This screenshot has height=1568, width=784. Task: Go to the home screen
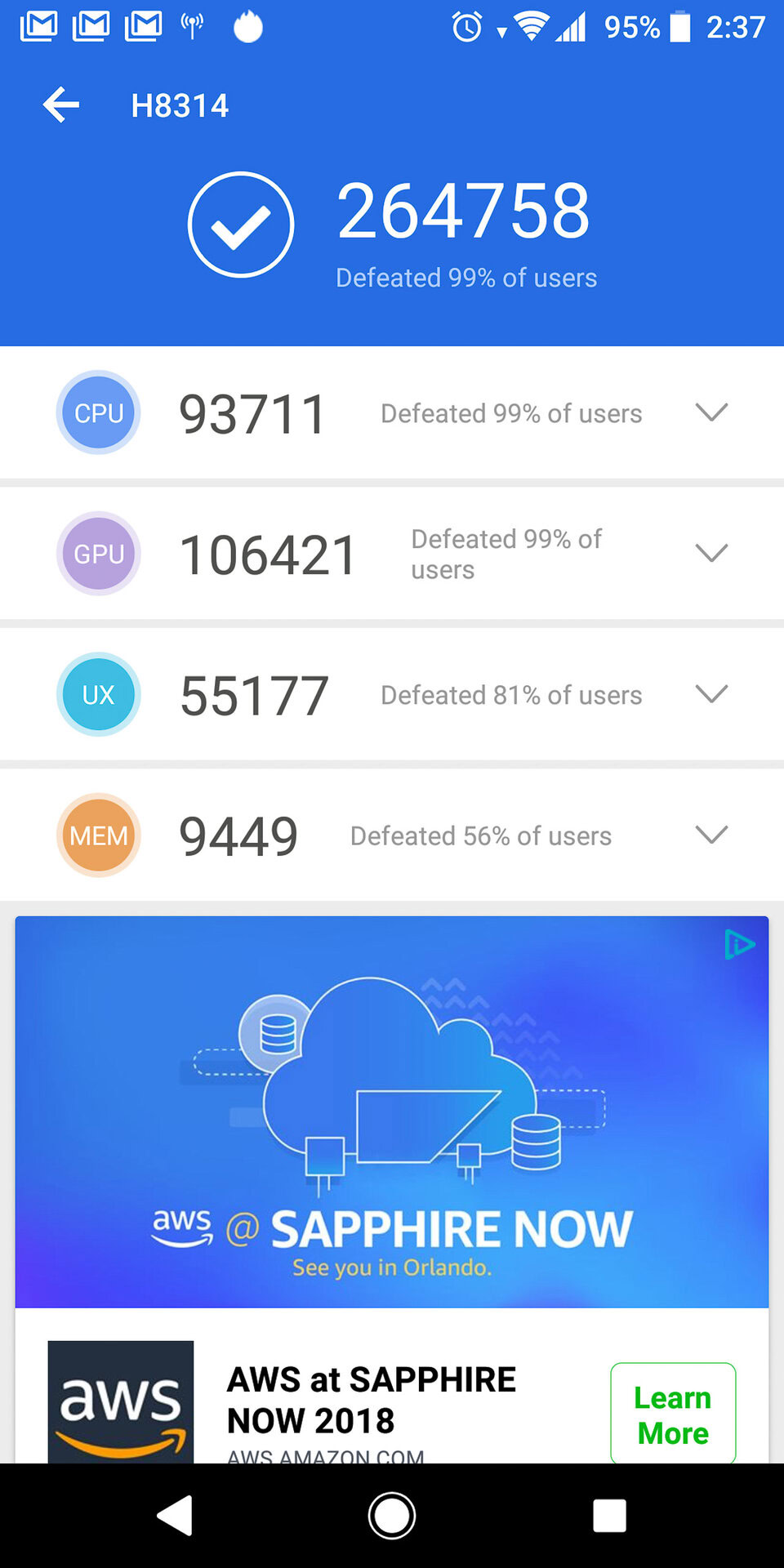click(392, 1517)
